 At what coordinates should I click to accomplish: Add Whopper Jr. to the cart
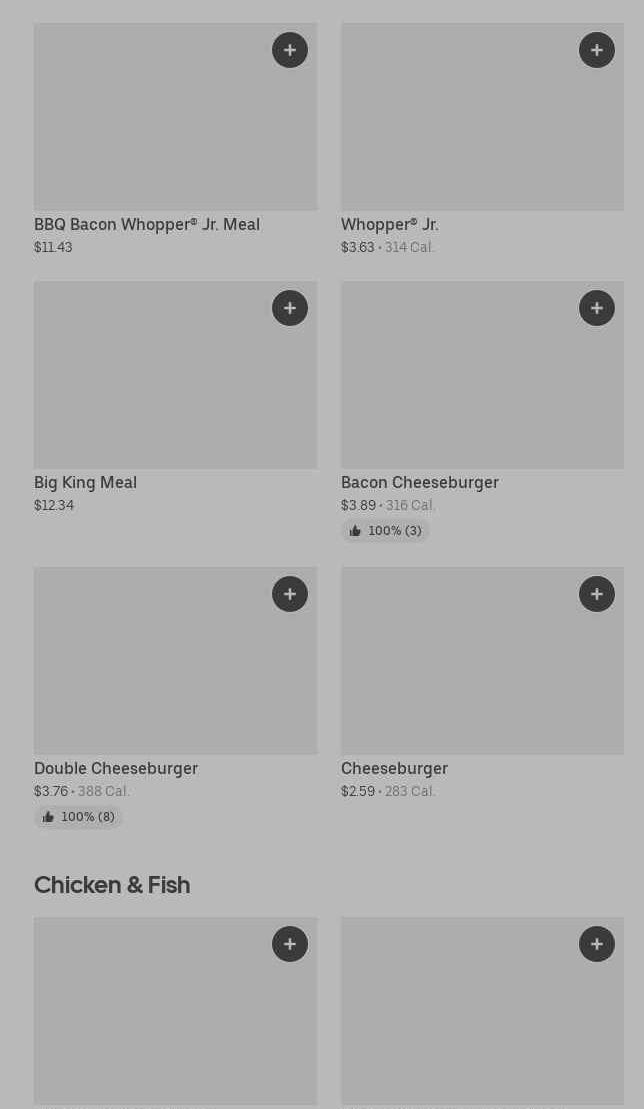tap(597, 50)
